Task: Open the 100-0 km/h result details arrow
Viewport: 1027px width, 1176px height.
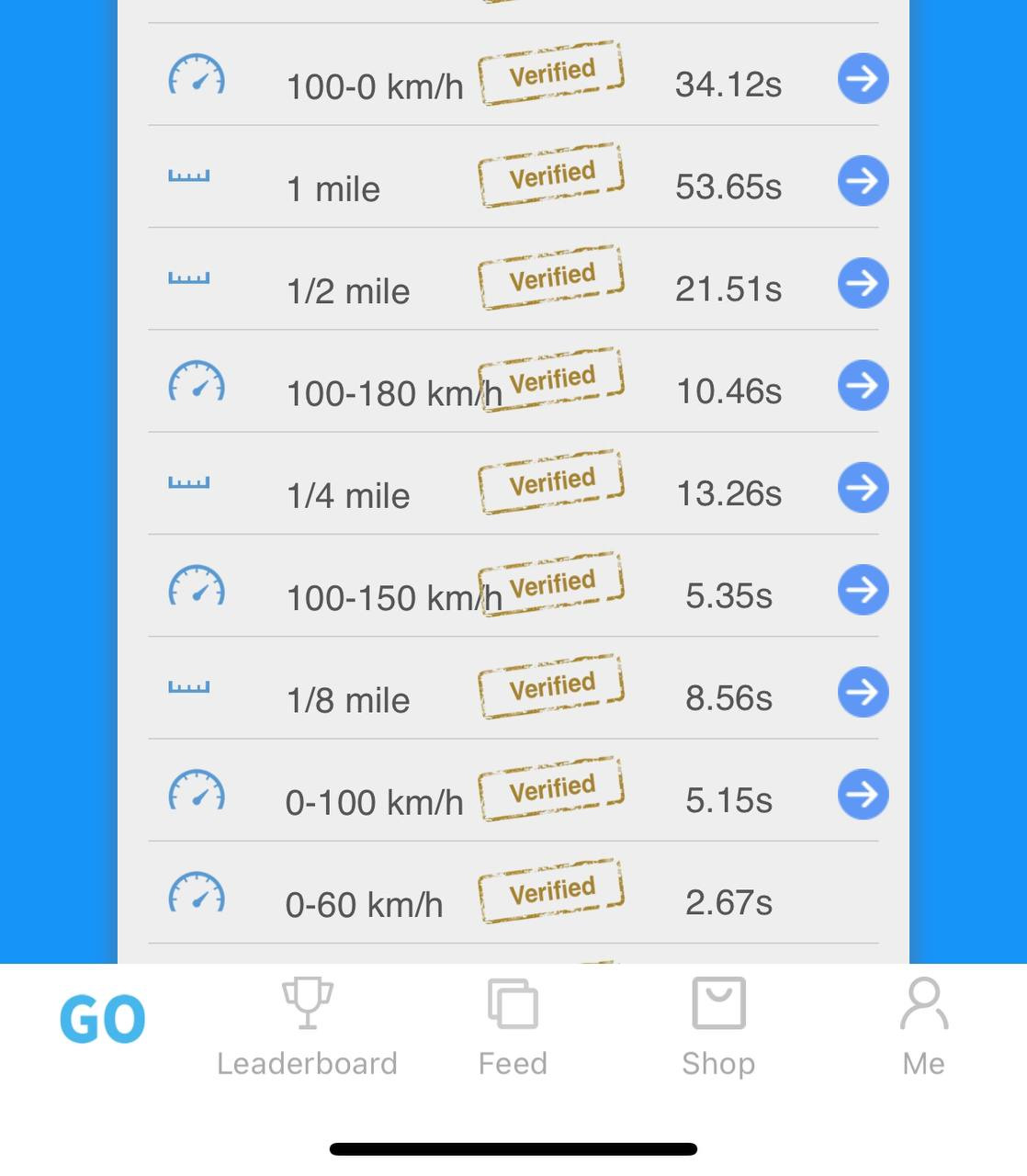Action: [863, 79]
